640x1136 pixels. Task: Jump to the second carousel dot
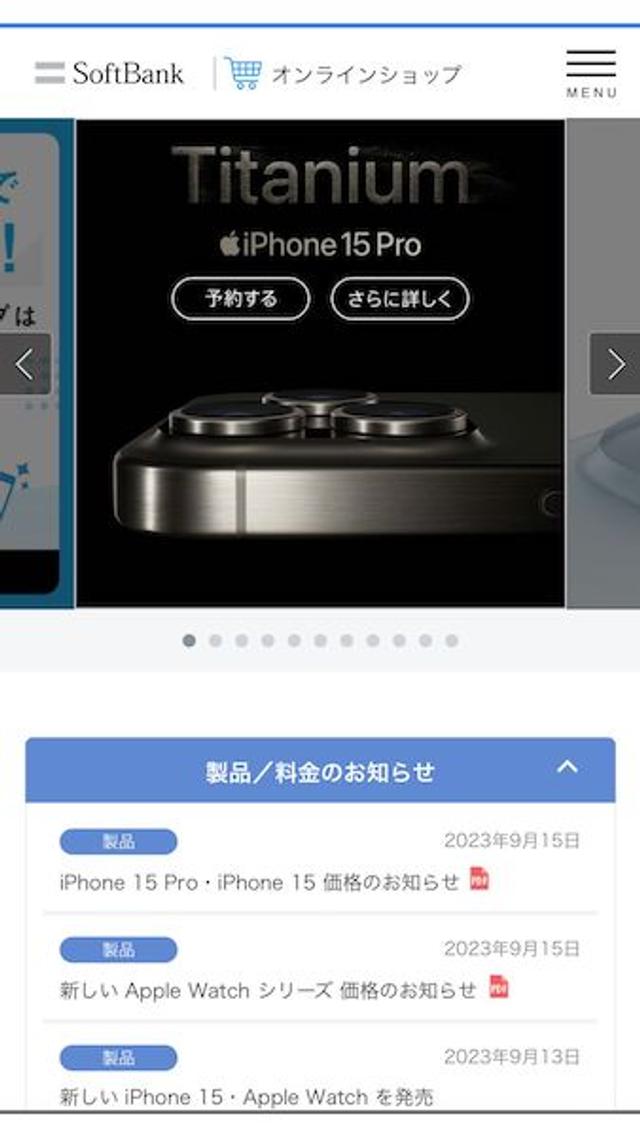[x=215, y=641]
